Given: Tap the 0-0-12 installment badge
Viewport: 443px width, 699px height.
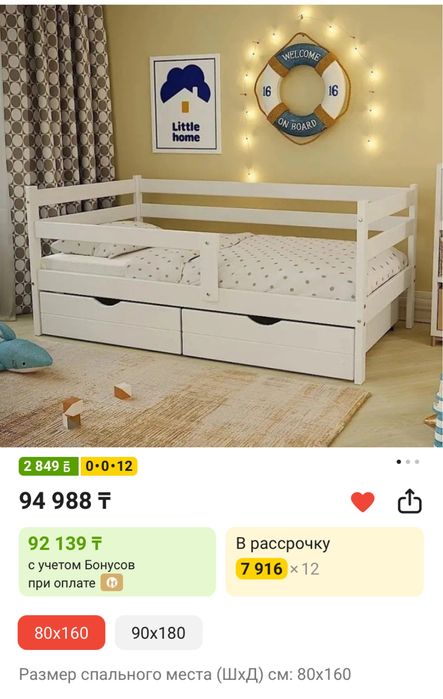Looking at the screenshot, I should pyautogui.click(x=109, y=466).
